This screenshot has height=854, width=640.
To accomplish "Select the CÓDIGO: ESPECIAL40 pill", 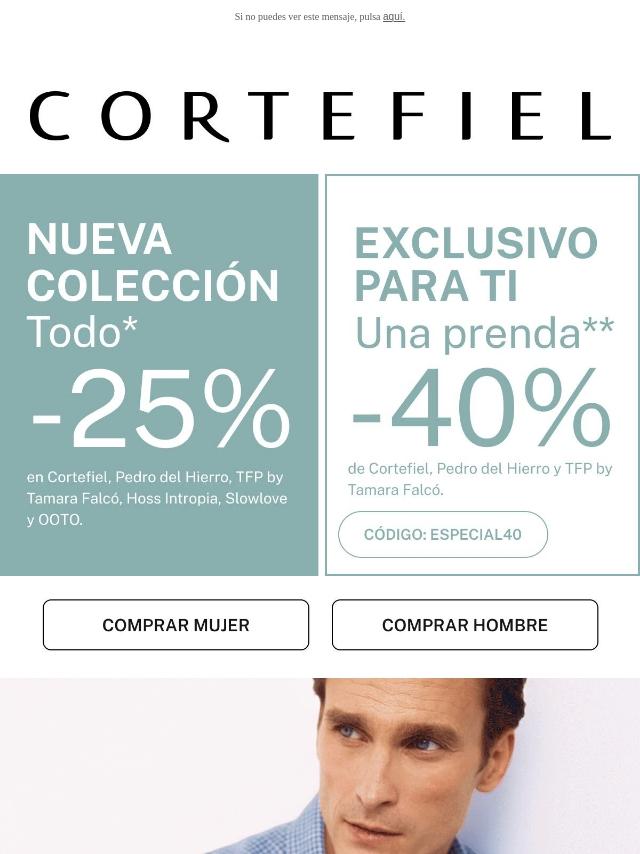I will [x=443, y=535].
